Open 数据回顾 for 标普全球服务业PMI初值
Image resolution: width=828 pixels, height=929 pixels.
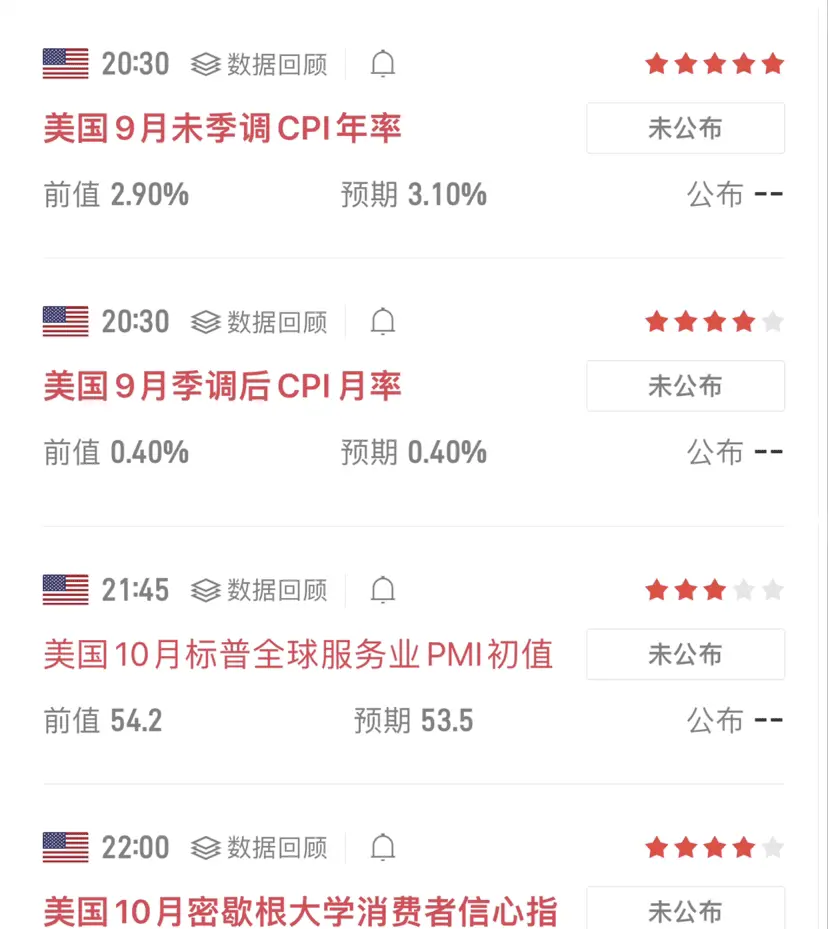[260, 590]
